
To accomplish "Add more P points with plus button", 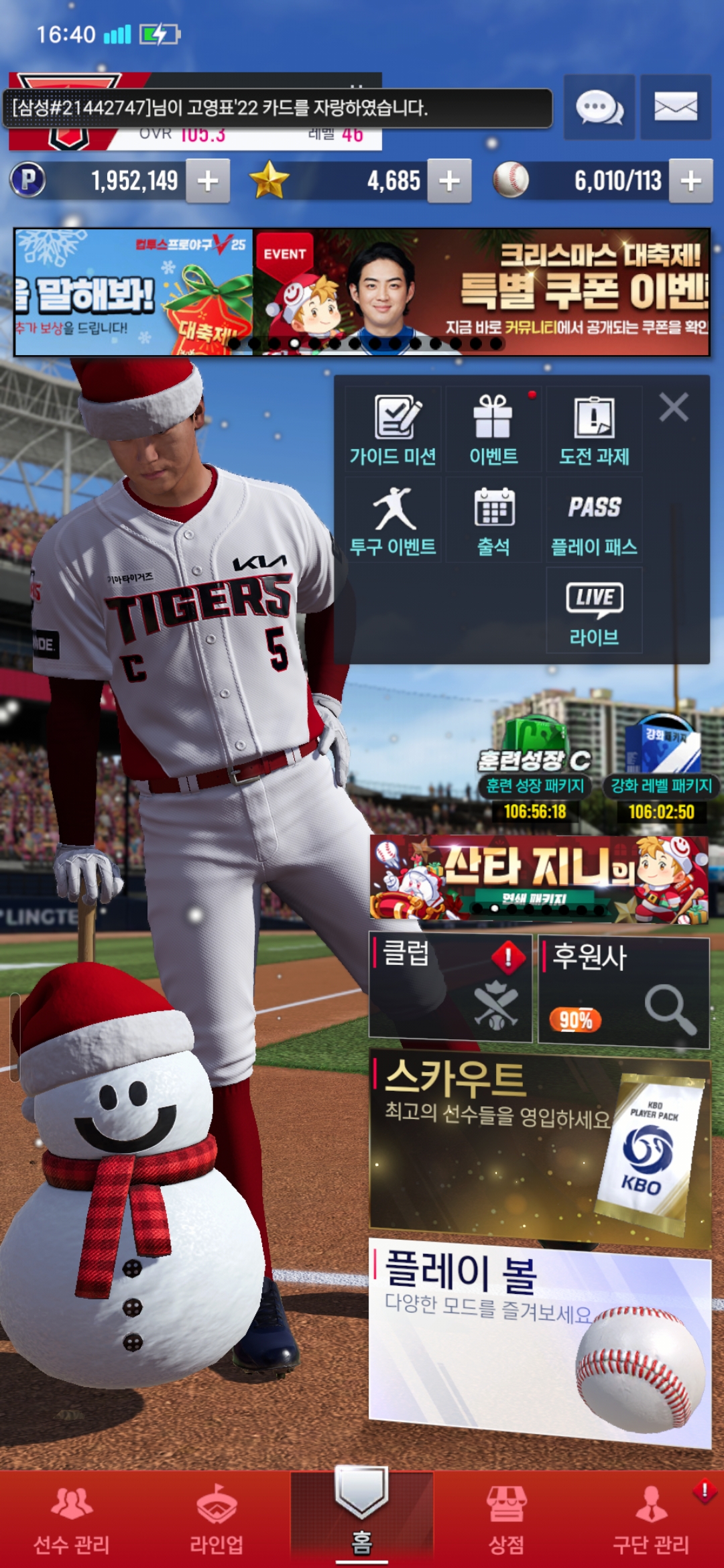I will (x=208, y=181).
